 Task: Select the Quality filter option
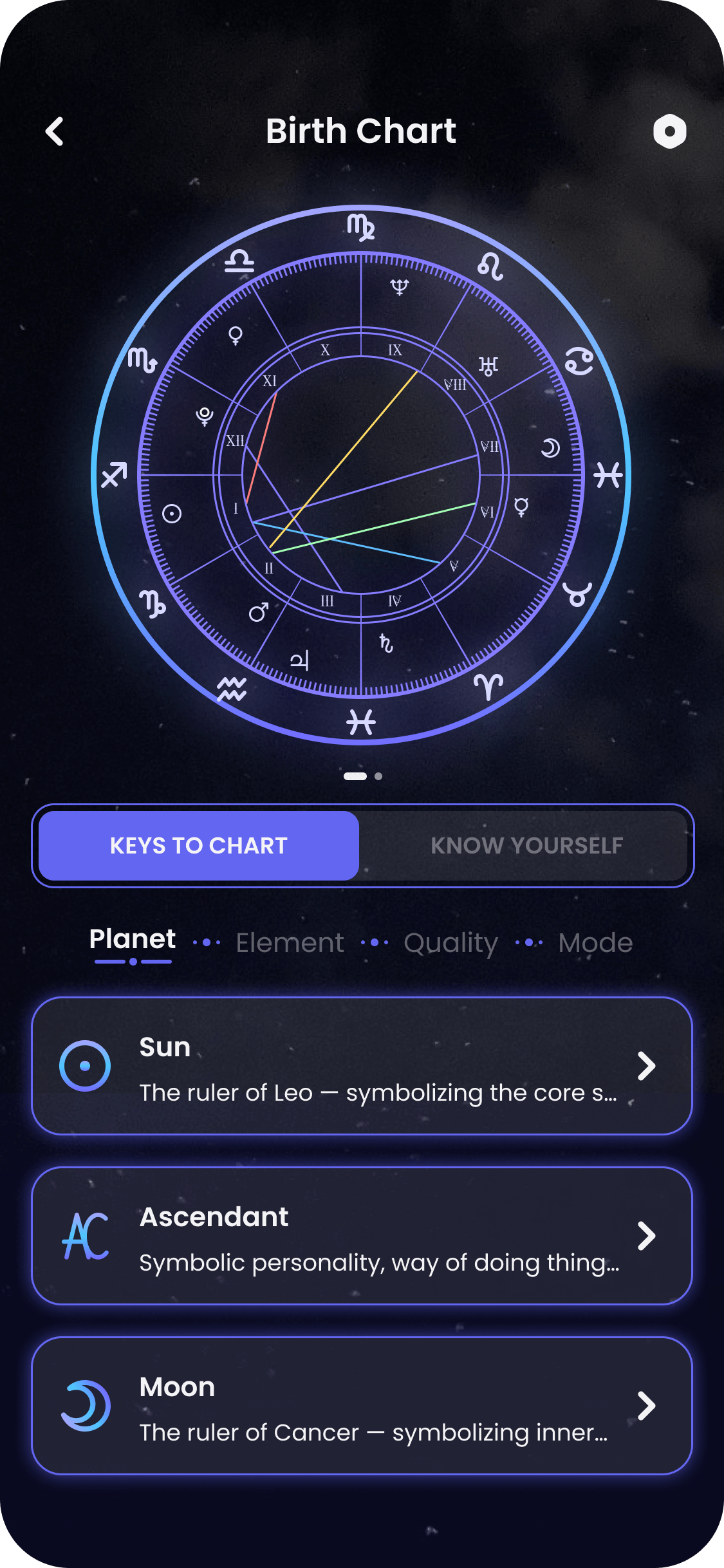(449, 942)
